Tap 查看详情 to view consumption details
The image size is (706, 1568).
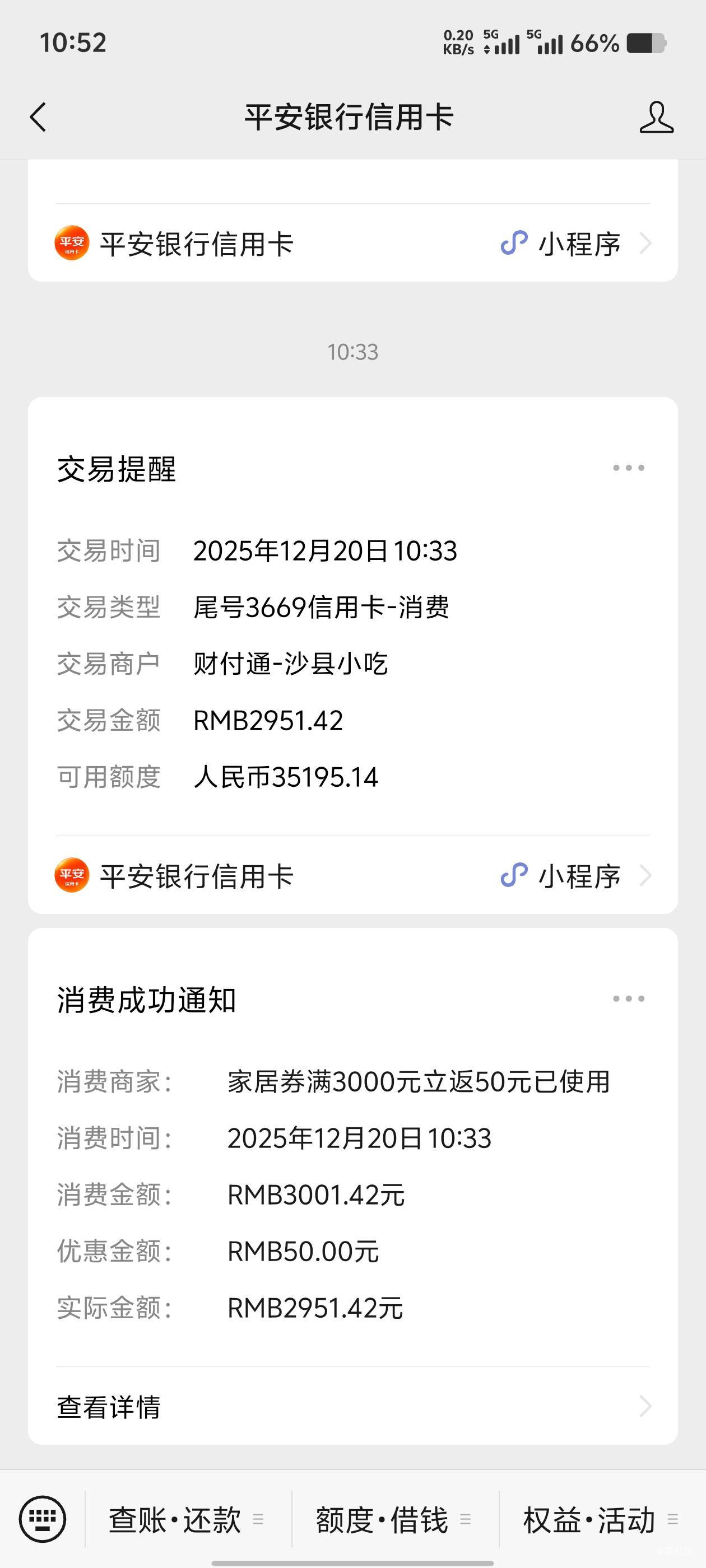tap(352, 1407)
